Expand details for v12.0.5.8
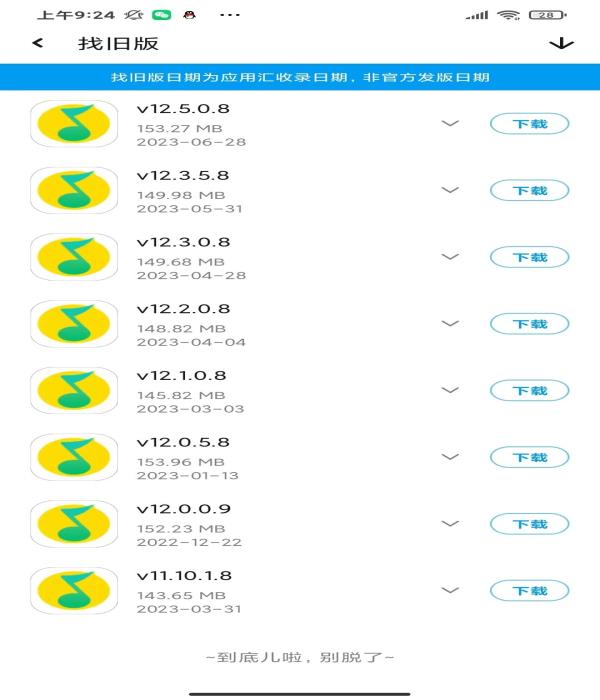The image size is (600, 700). tap(450, 457)
